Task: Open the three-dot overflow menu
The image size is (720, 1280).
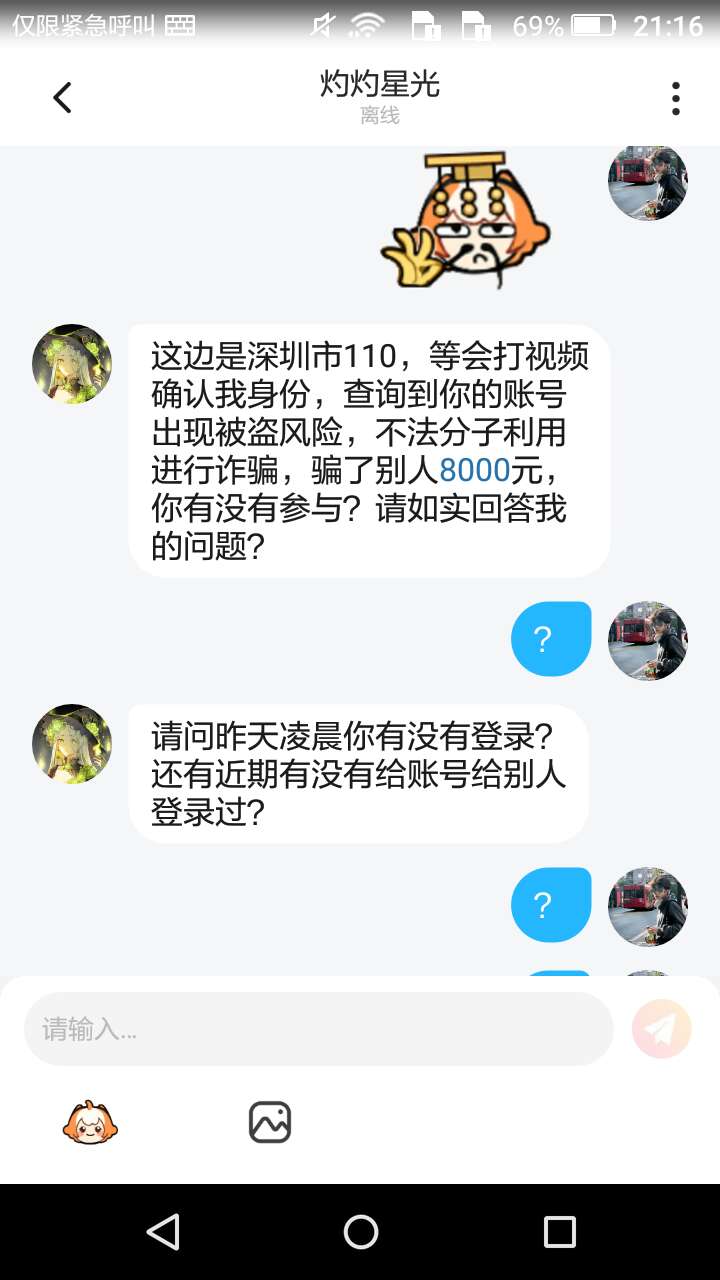Action: 676,98
